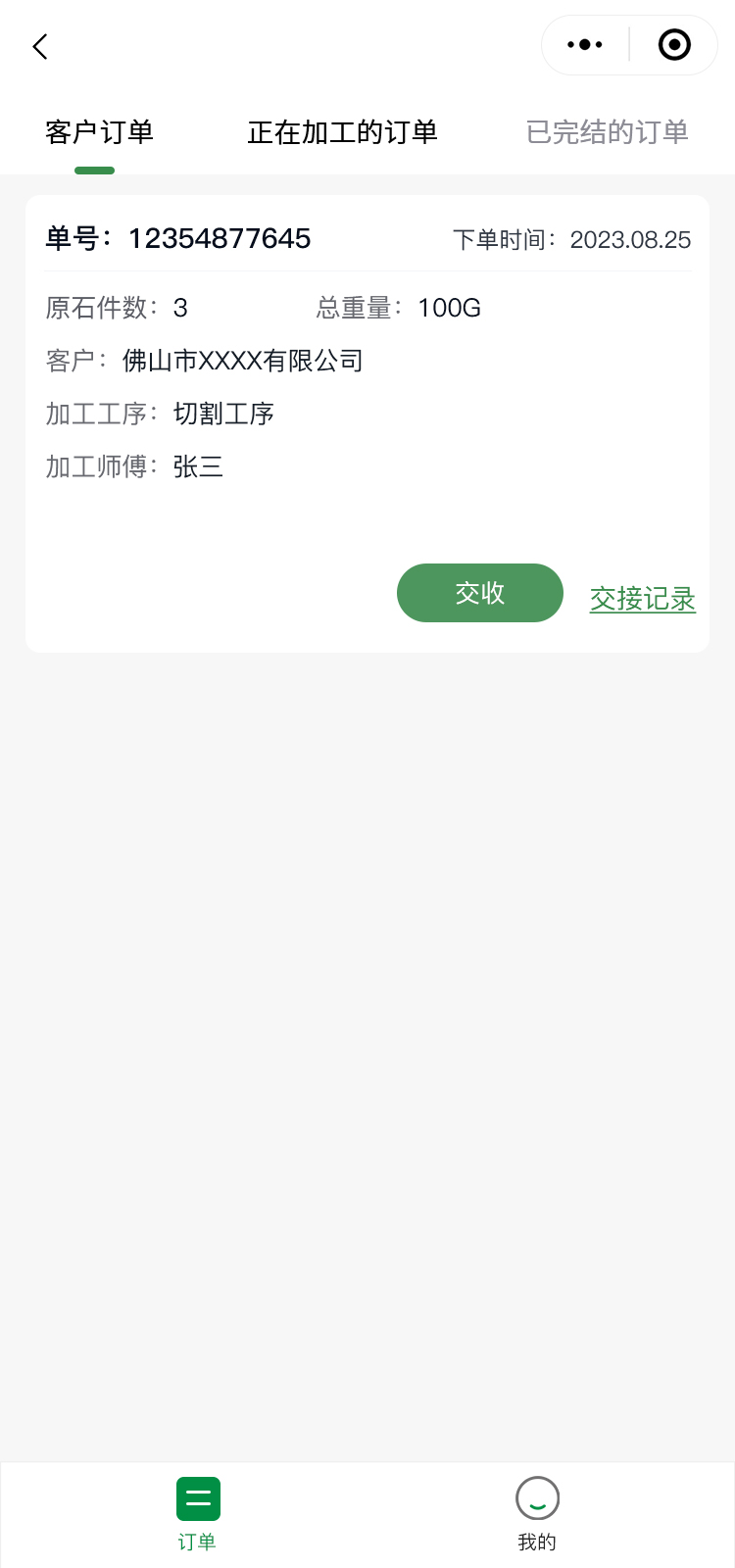Open order card 12354877645
This screenshot has width=735, height=1568.
coord(294,392)
